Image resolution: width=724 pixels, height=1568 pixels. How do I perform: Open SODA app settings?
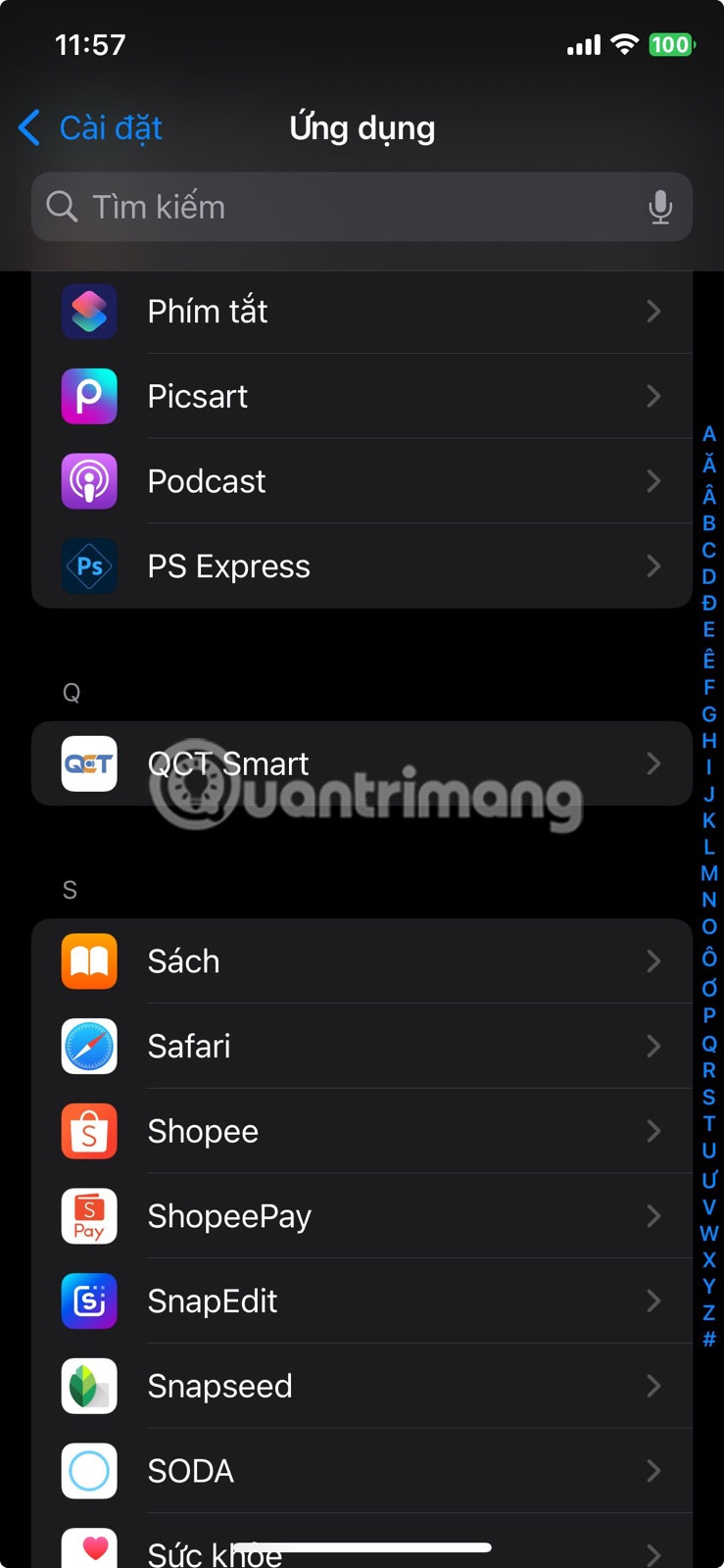[362, 1471]
